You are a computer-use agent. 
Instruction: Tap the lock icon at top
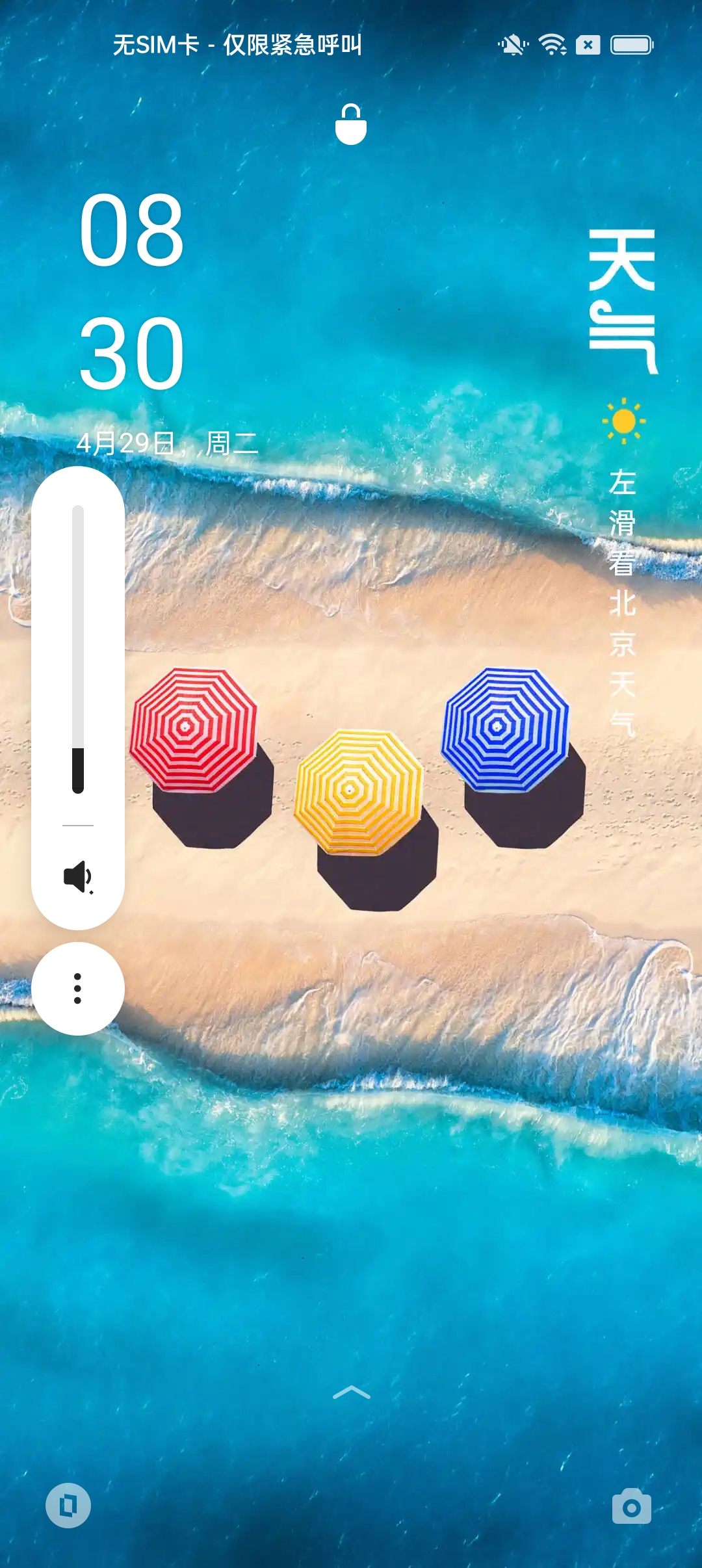[x=351, y=124]
